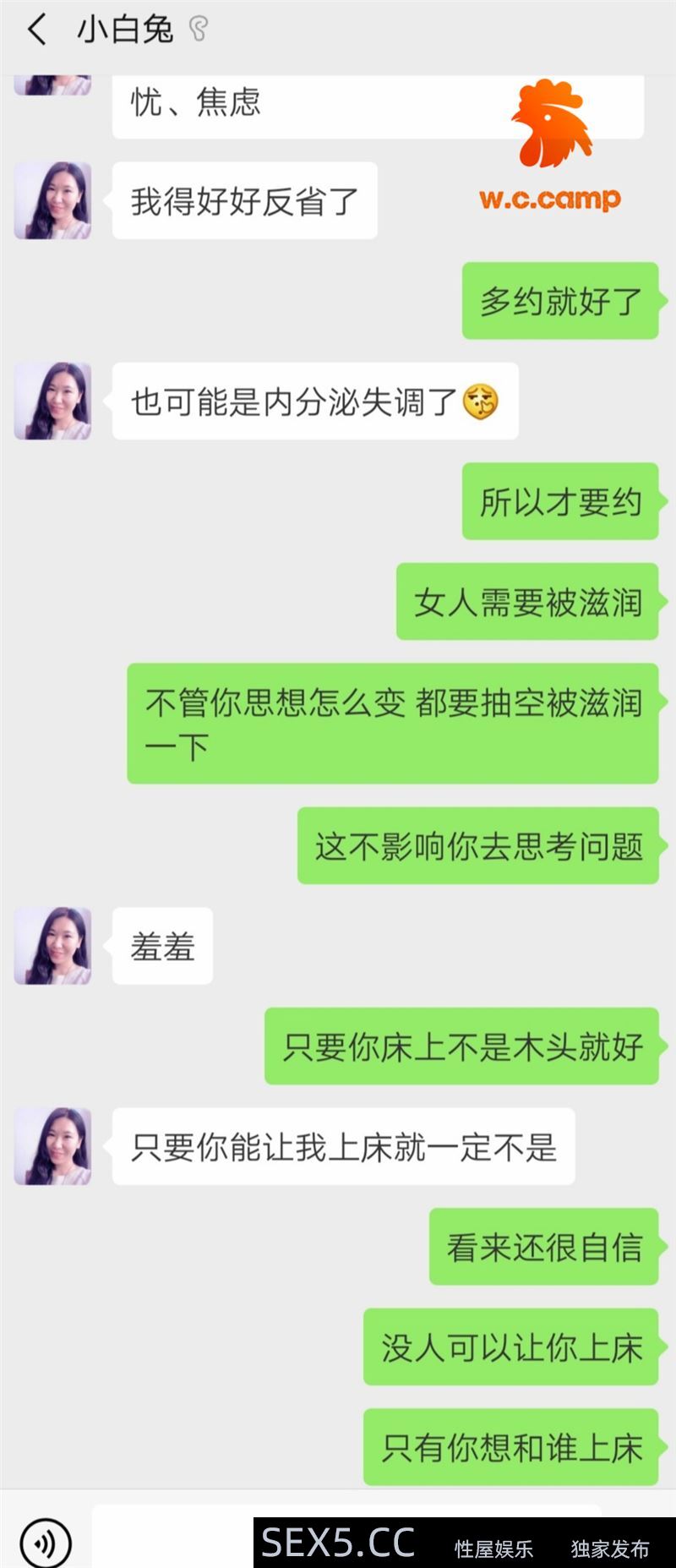Switch to voice message input
The height and width of the screenshot is (1568, 676).
45,1543
